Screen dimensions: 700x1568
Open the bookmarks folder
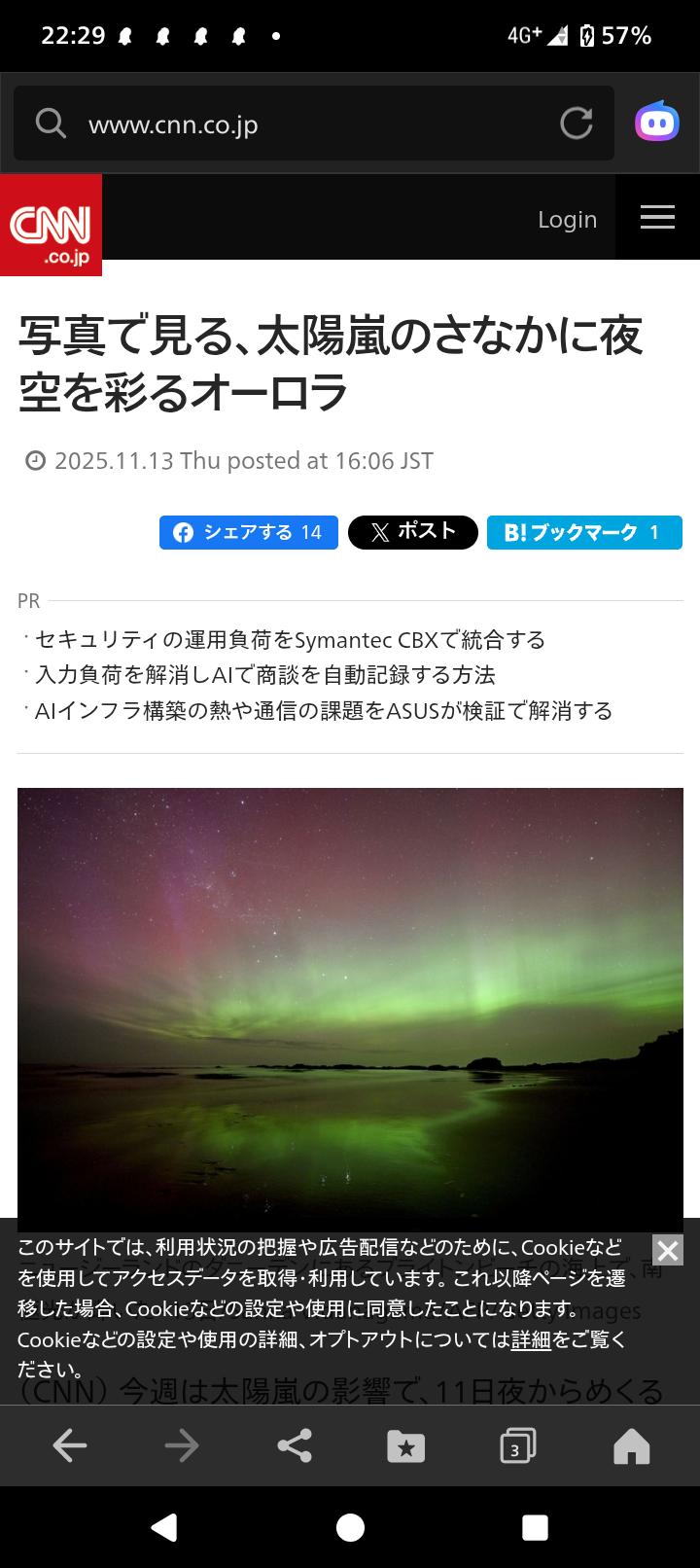(406, 1446)
